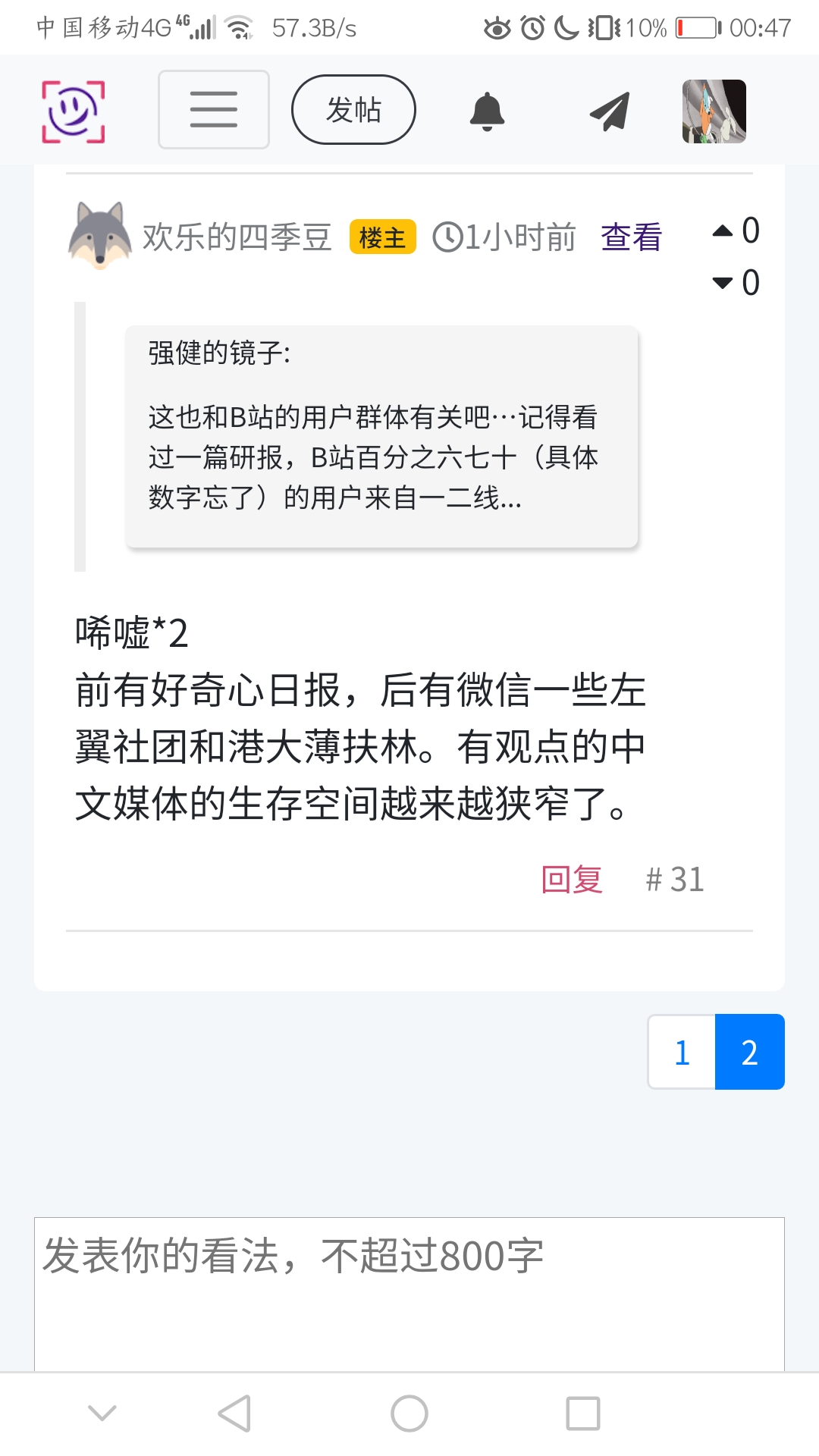
Task: Downvote the post by 欢乐的四季豆
Action: pyautogui.click(x=723, y=284)
